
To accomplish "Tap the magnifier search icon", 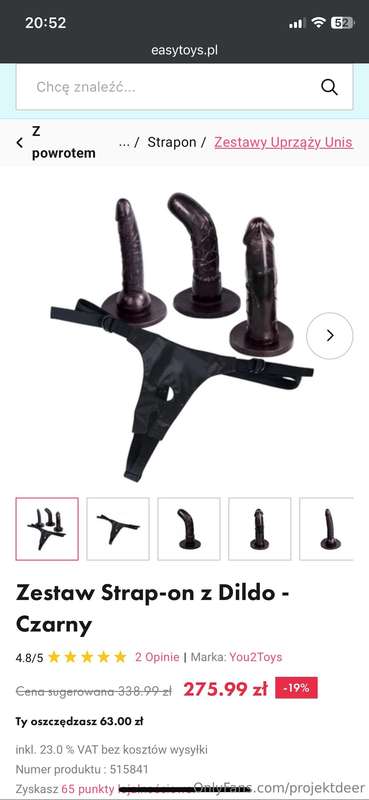I will point(329,87).
